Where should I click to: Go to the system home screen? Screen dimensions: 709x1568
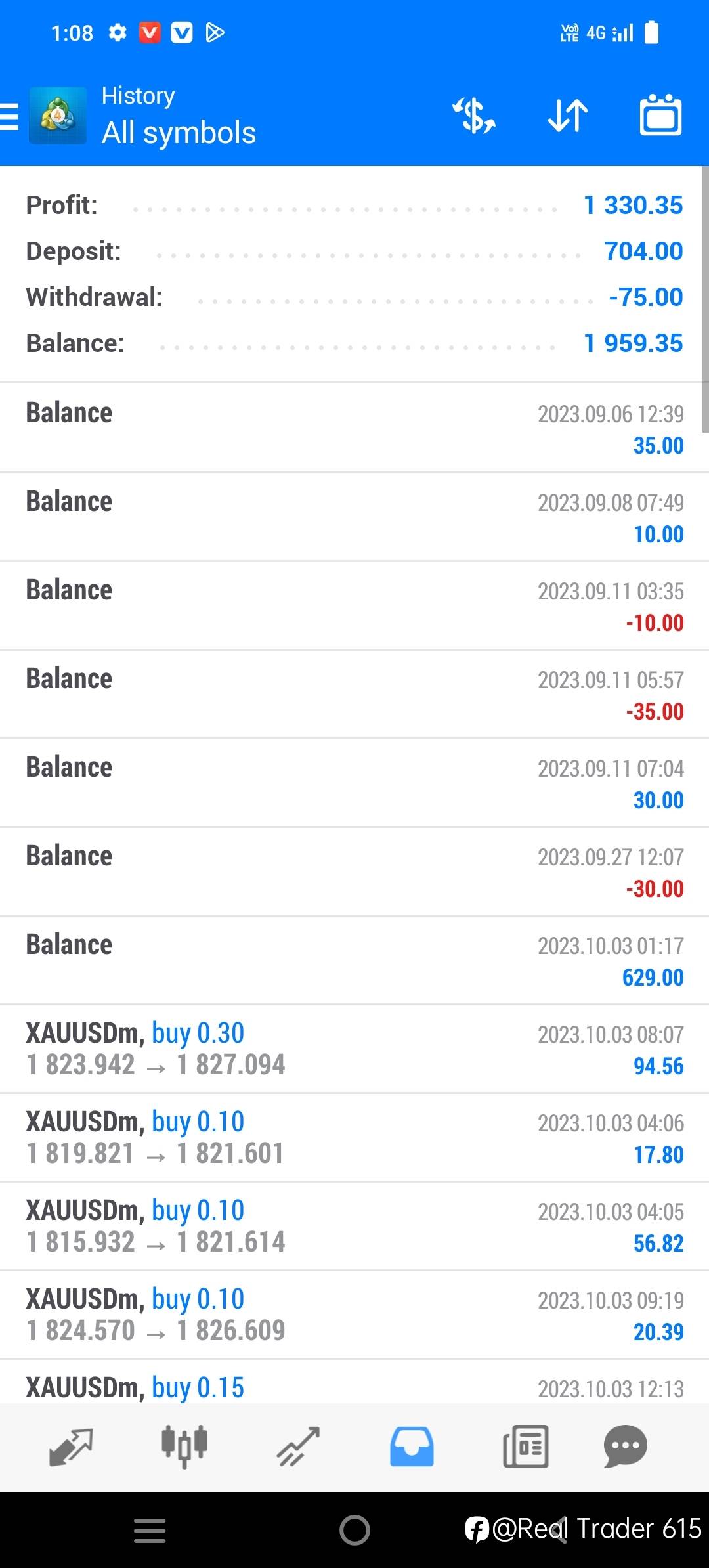pyautogui.click(x=354, y=1531)
